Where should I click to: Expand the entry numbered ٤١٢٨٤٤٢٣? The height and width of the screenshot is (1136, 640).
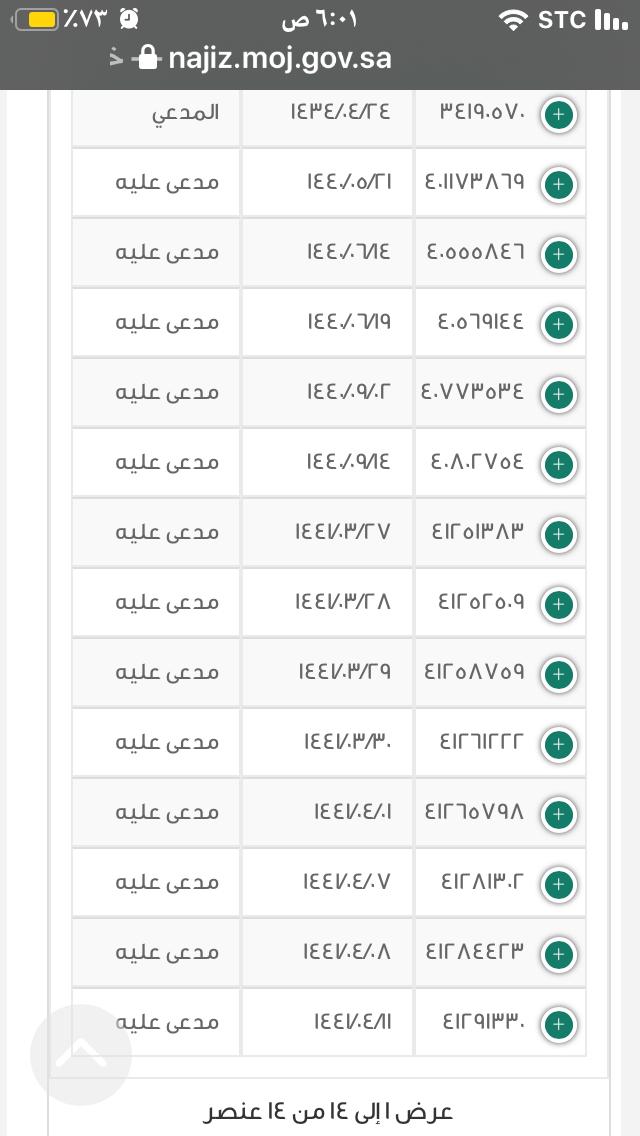(558, 954)
